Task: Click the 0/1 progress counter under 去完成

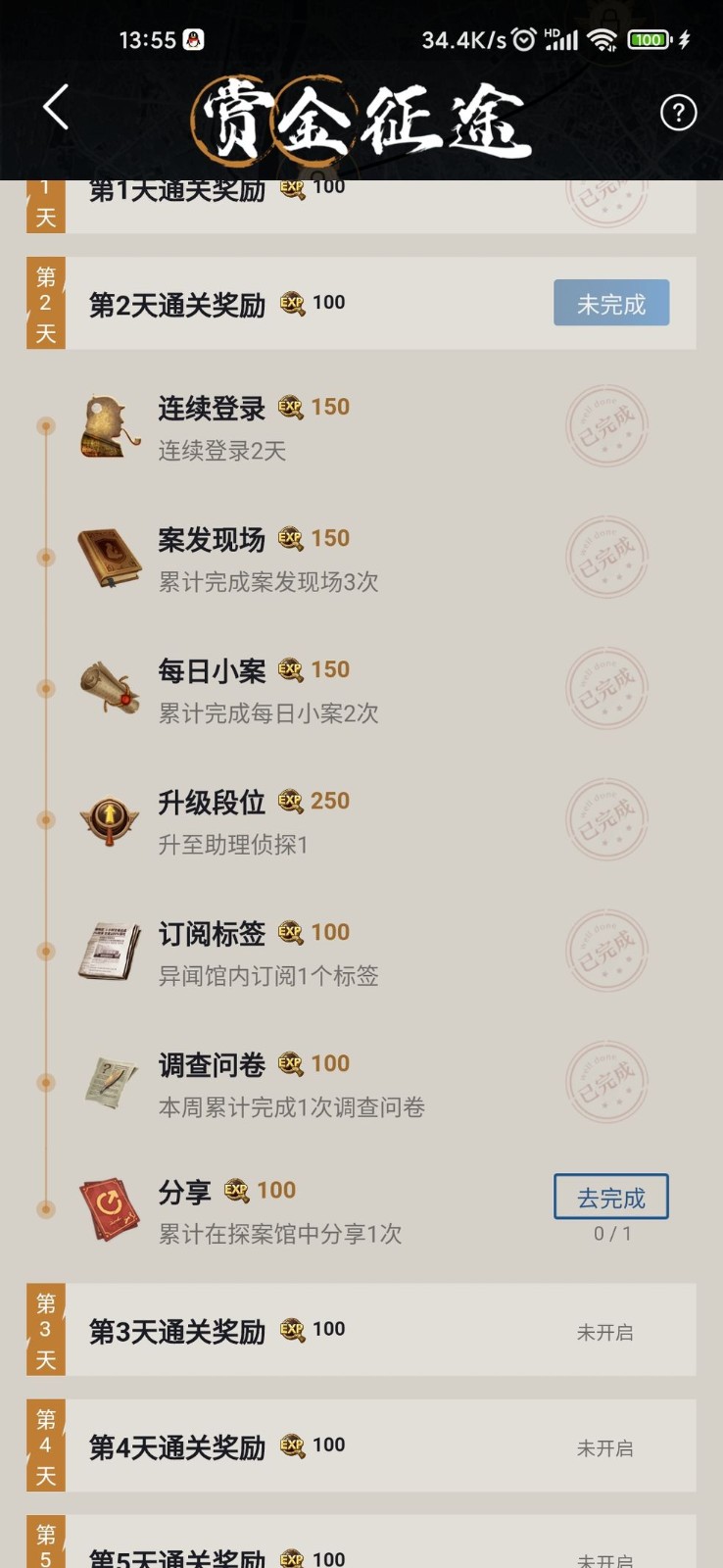Action: coord(611,1234)
